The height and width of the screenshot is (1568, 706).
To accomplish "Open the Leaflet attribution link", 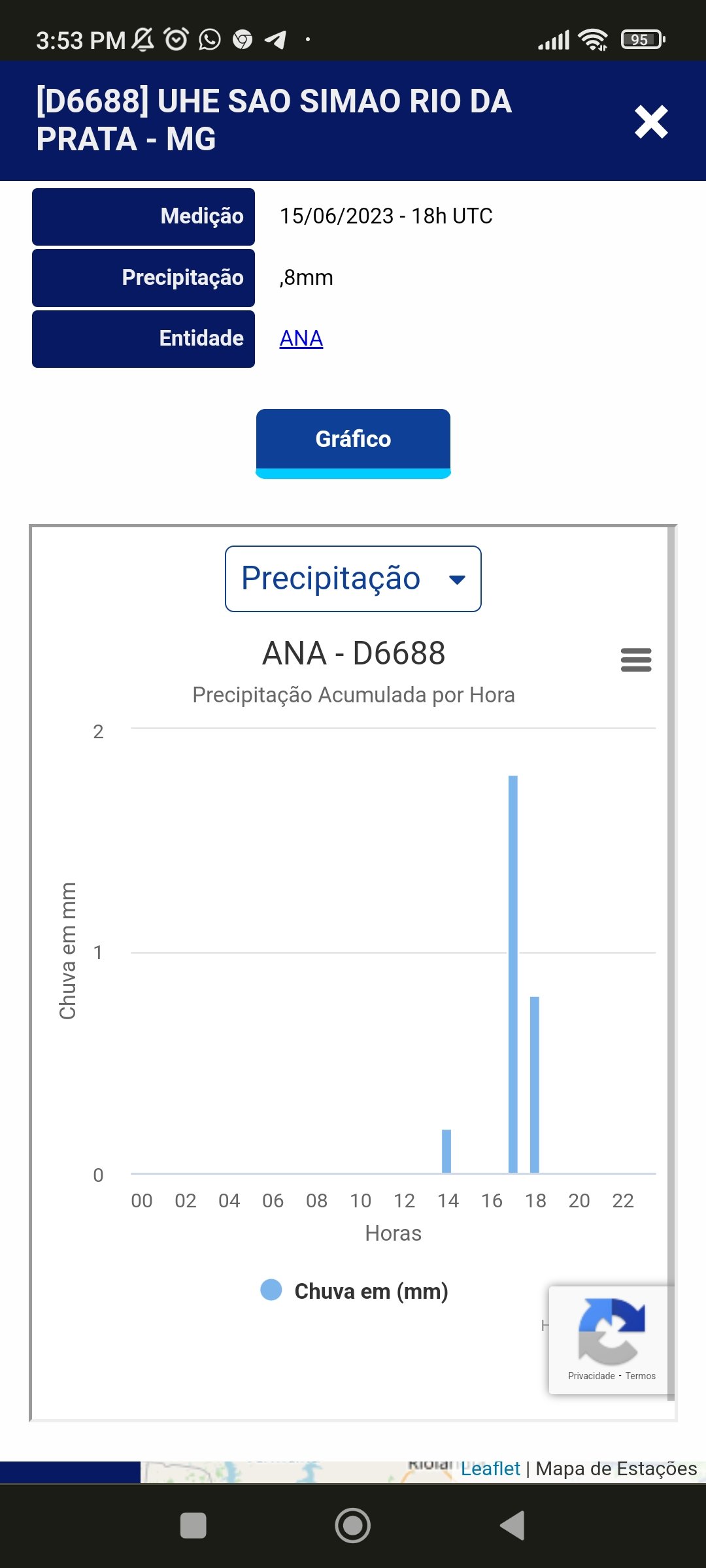I will (x=490, y=1469).
